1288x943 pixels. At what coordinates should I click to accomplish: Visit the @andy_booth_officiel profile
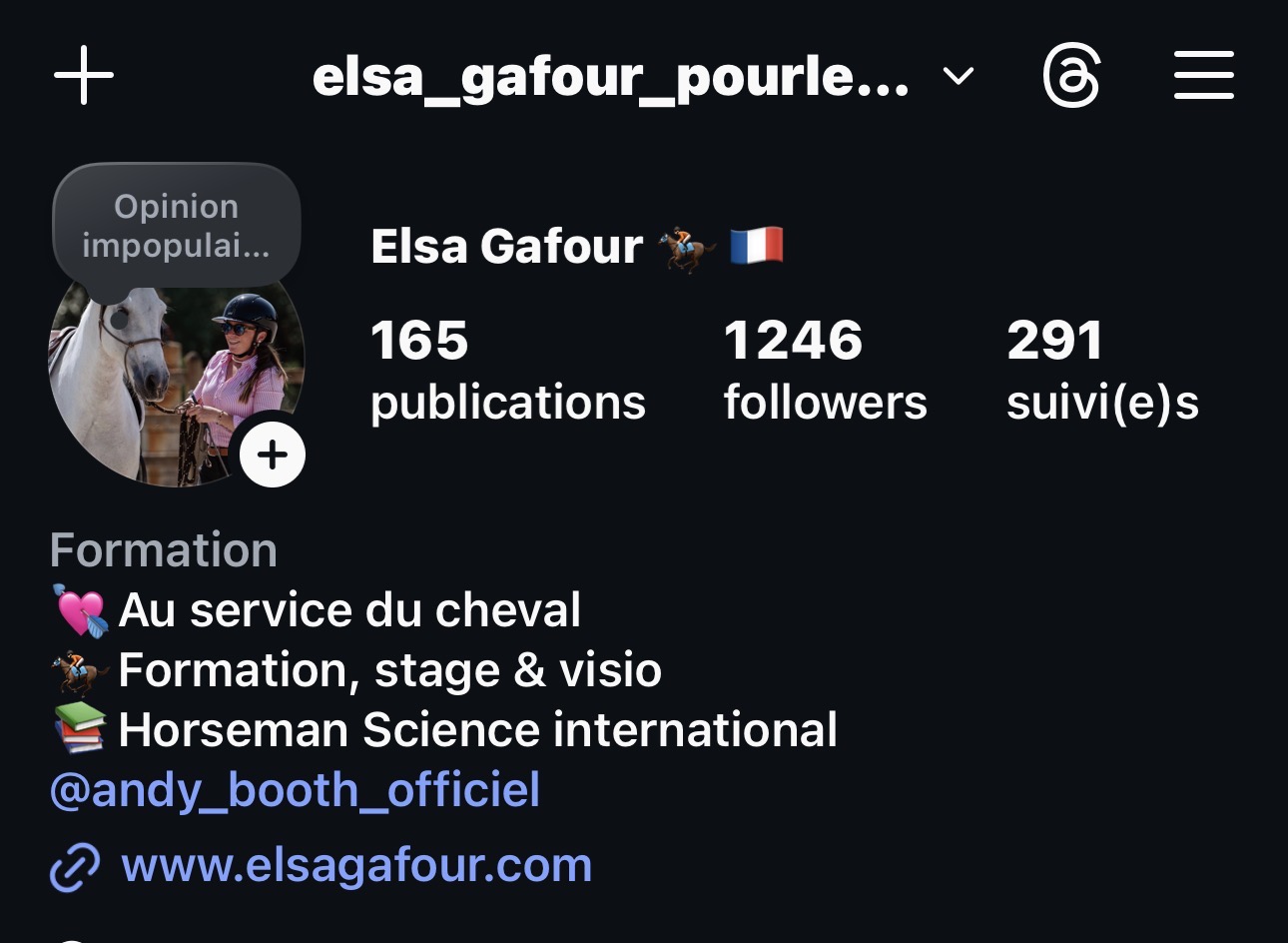tap(296, 790)
